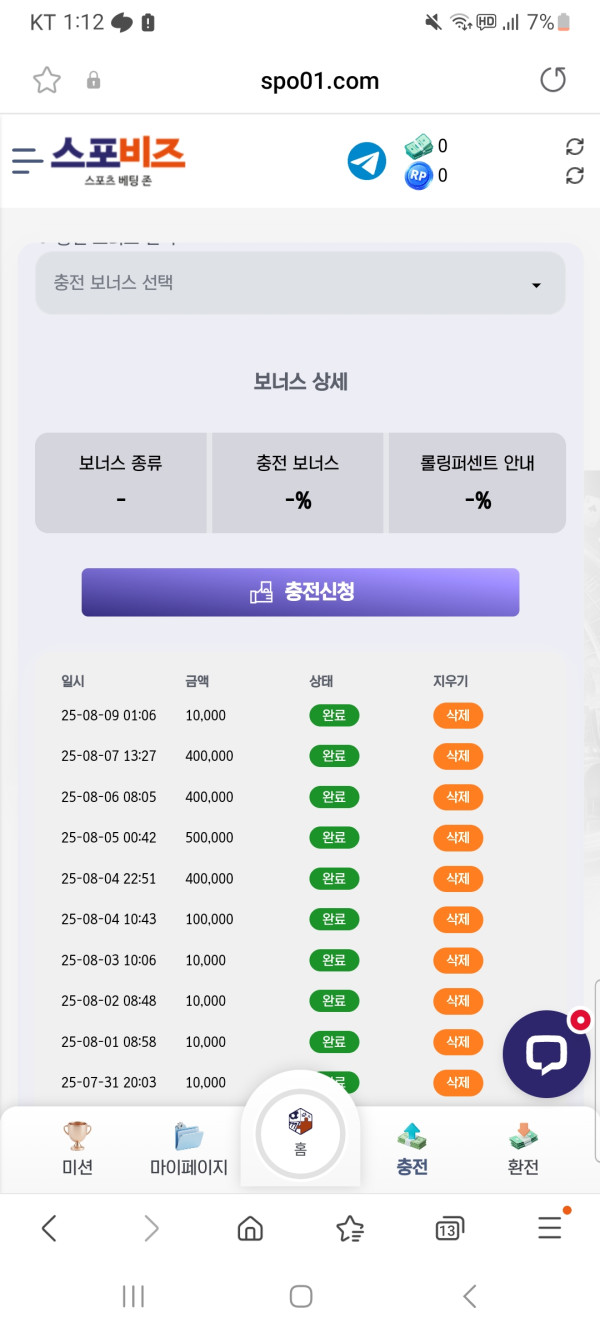Go to 마이페이지 tab
Image resolution: width=600 pixels, height=1333 pixels.
coord(188,1148)
